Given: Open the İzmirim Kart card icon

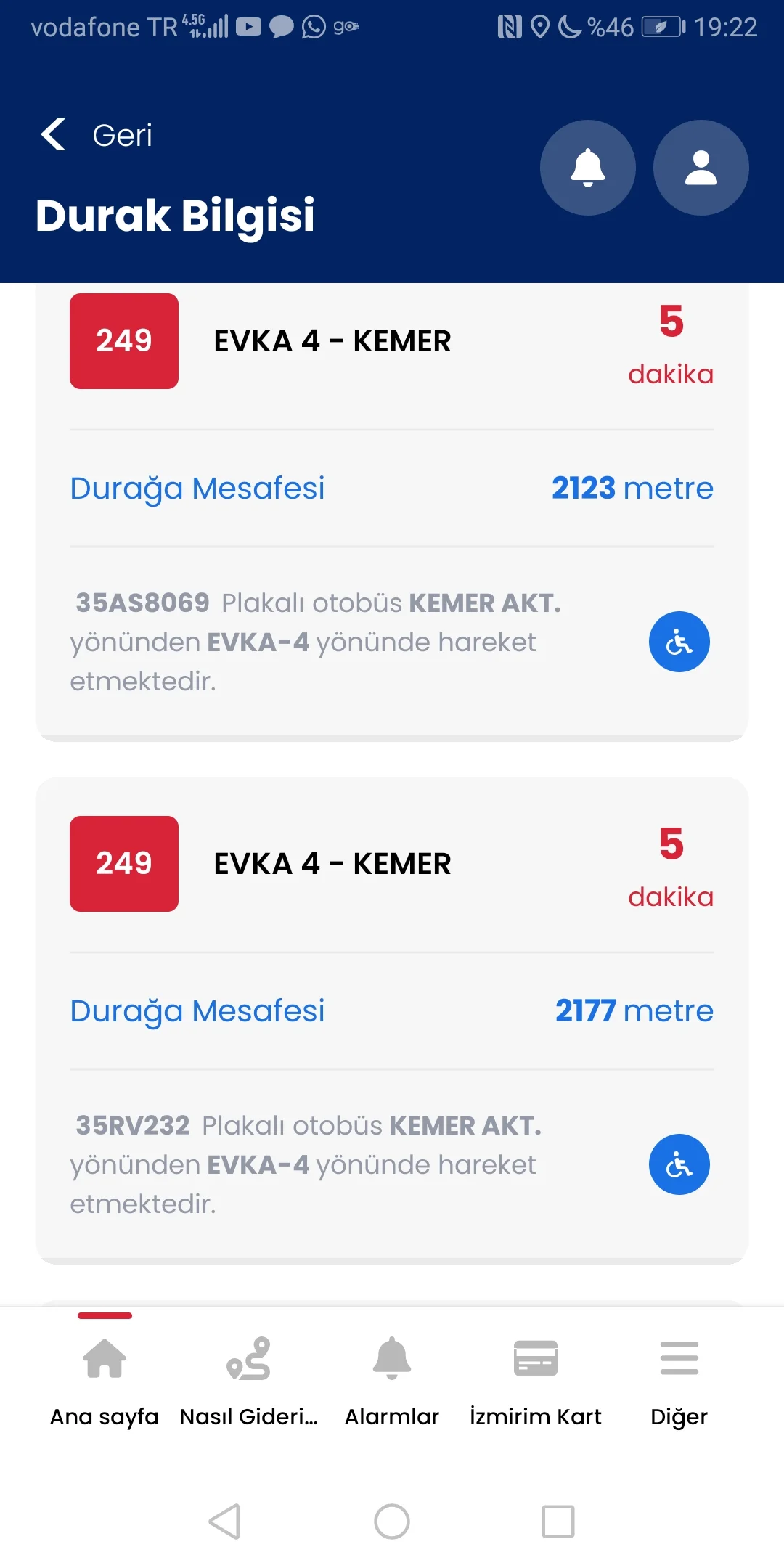Looking at the screenshot, I should [536, 1357].
